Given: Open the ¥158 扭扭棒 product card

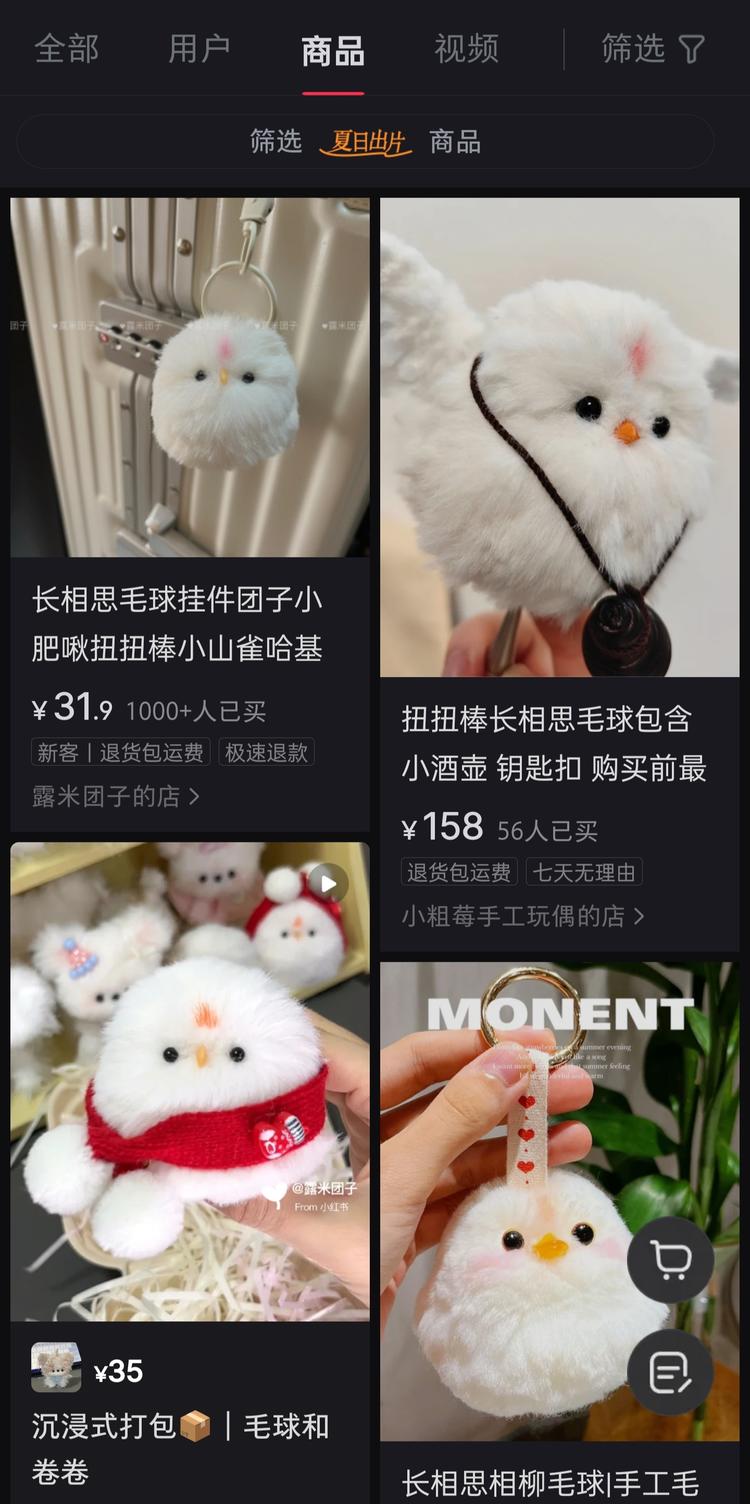Looking at the screenshot, I should click(x=559, y=436).
